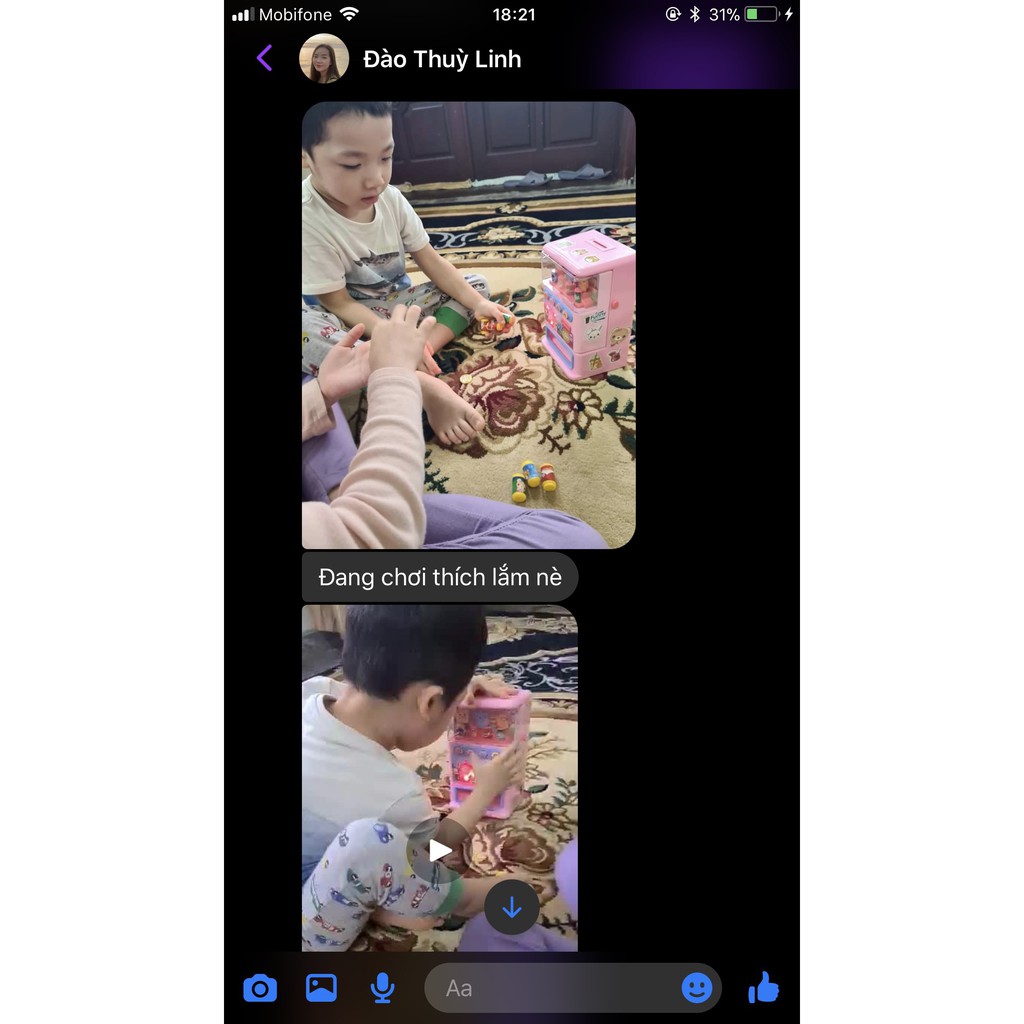Send a thumbs-up like
This screenshot has width=1024, height=1024.
pyautogui.click(x=764, y=988)
